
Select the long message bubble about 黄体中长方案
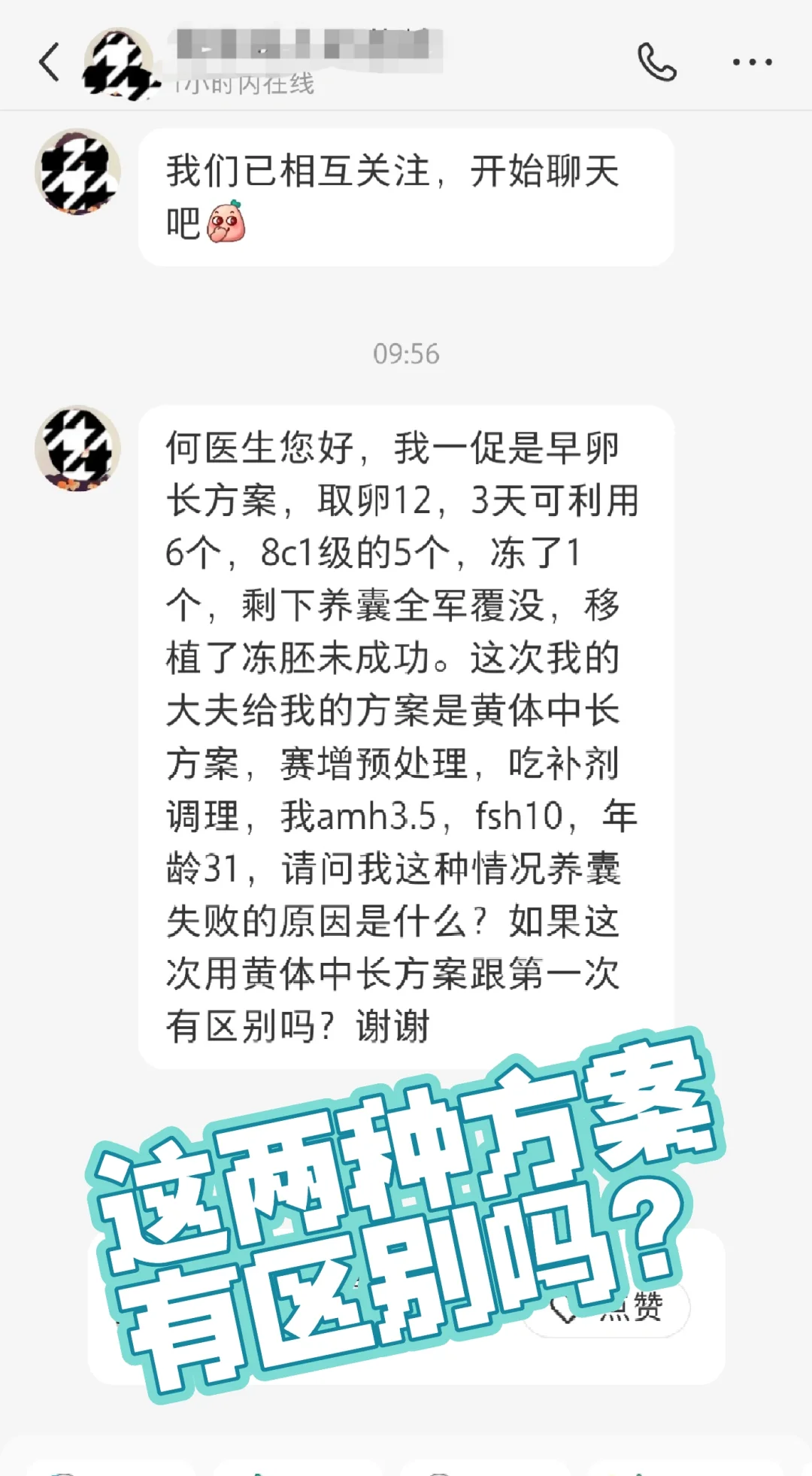pyautogui.click(x=406, y=730)
